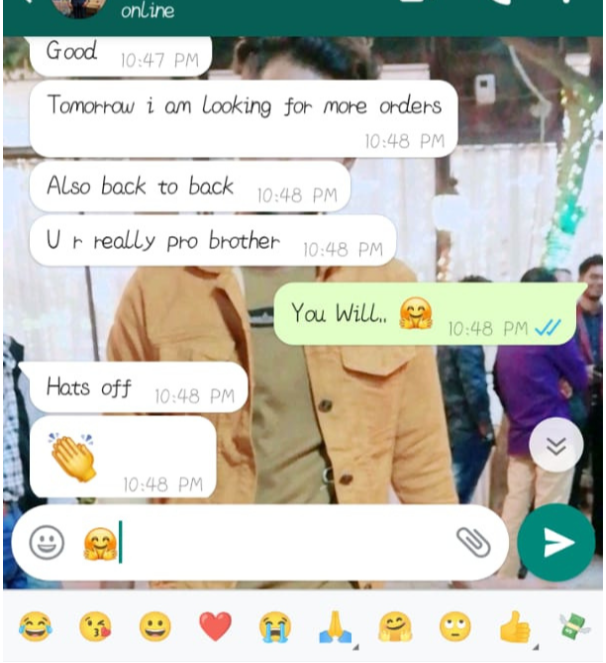The width and height of the screenshot is (606, 663).
Task: Insert the eye roll emoji
Action: tap(455, 628)
